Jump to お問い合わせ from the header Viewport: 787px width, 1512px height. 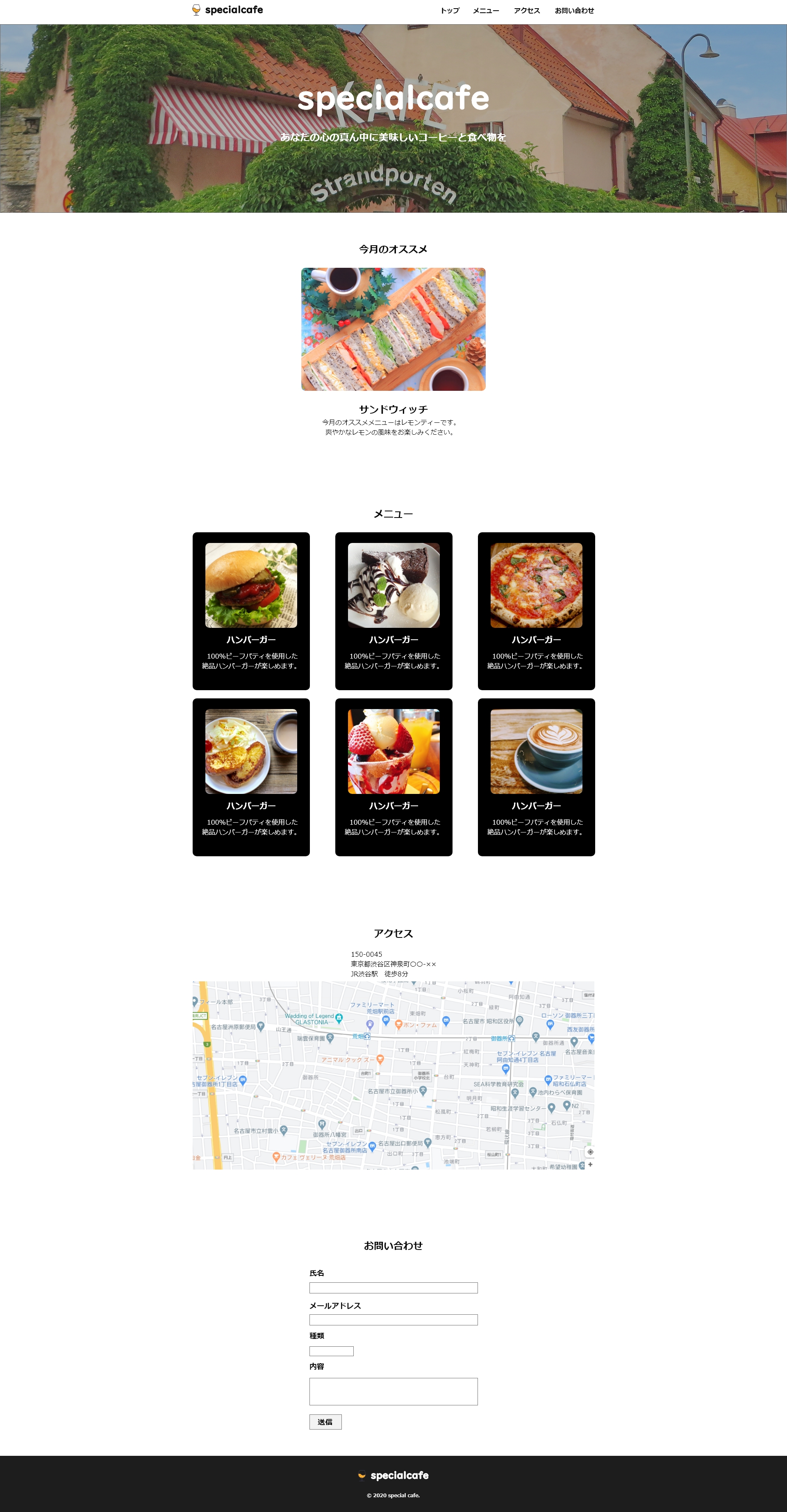(x=574, y=11)
